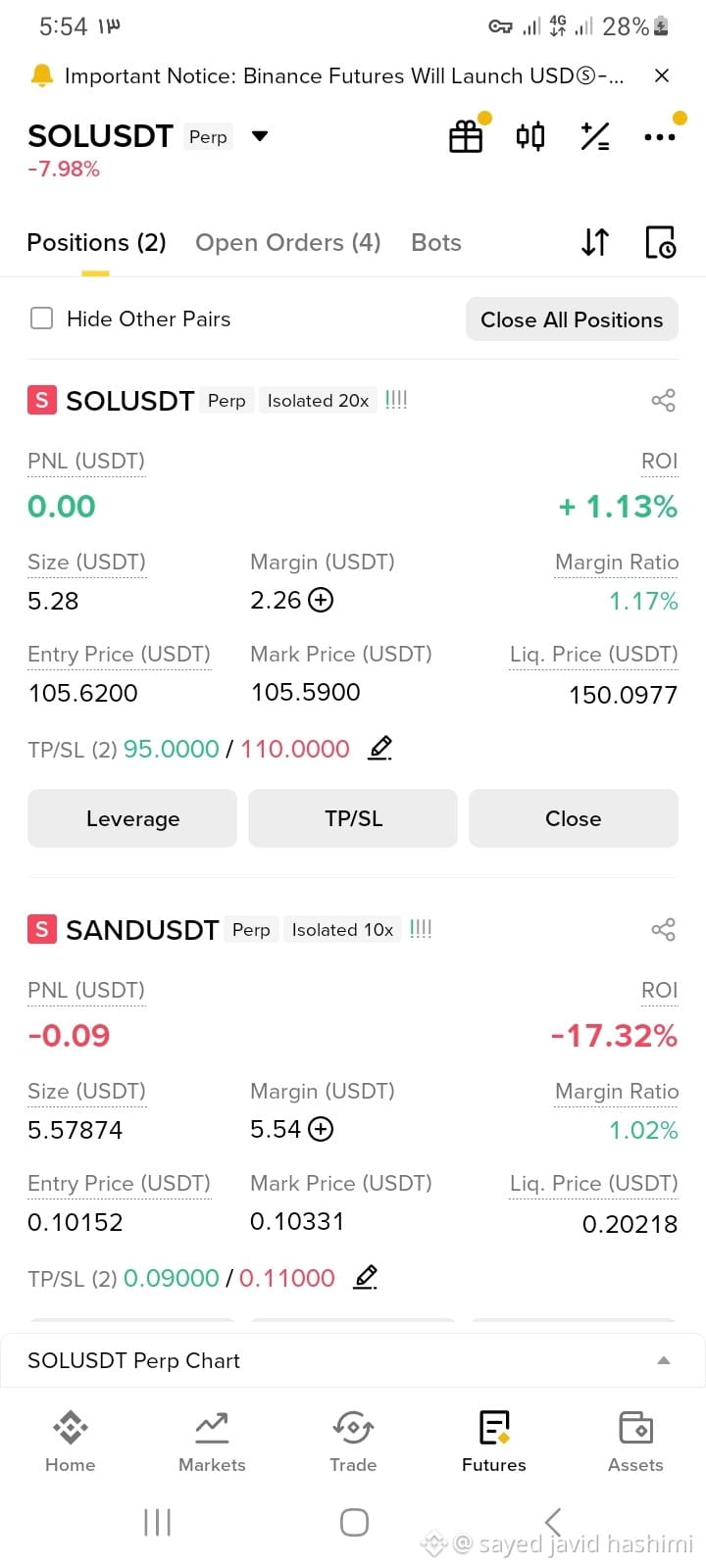Open the three-dot overflow menu
The image size is (706, 1568).
coord(659,136)
